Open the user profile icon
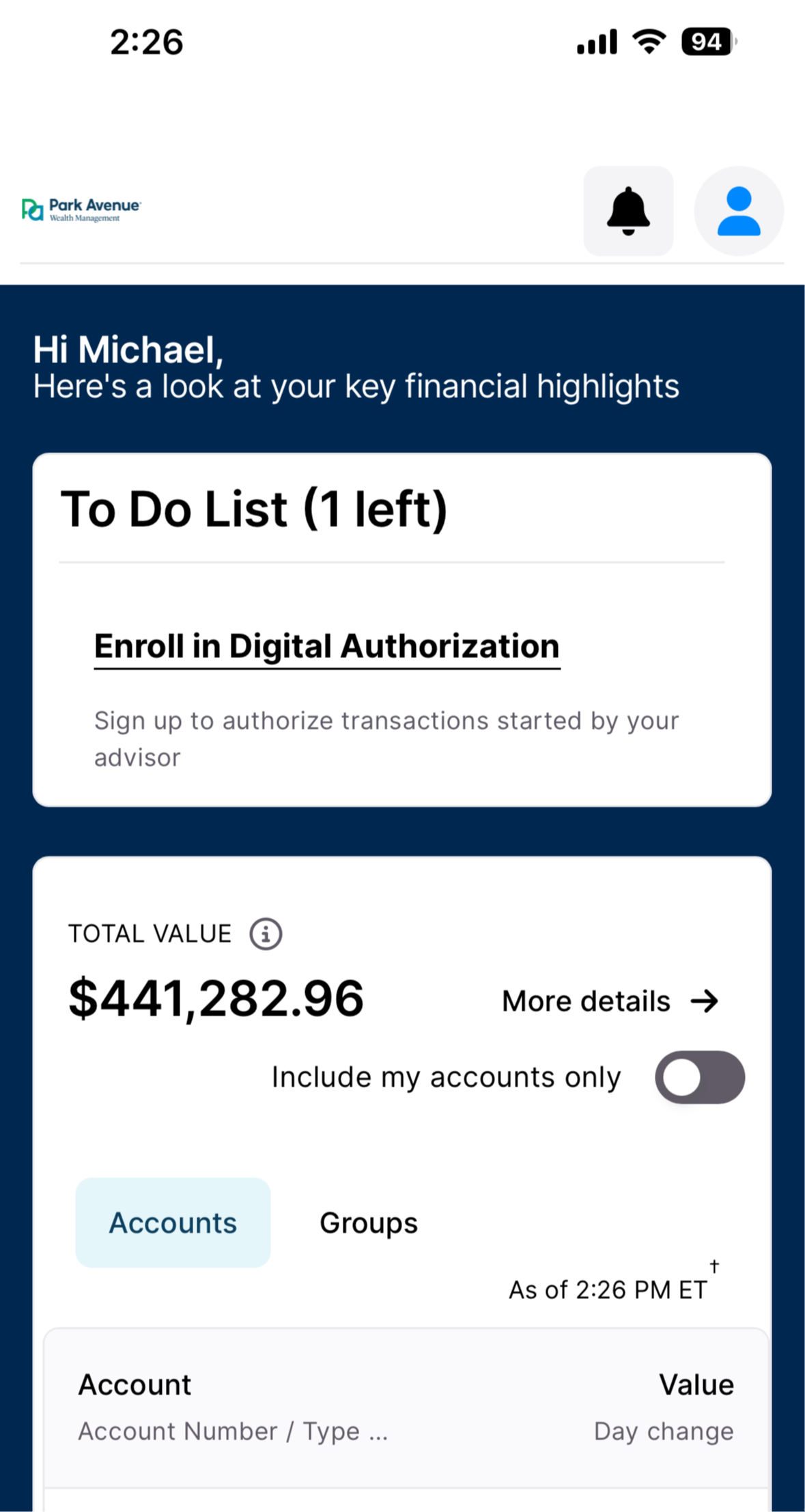 [739, 211]
